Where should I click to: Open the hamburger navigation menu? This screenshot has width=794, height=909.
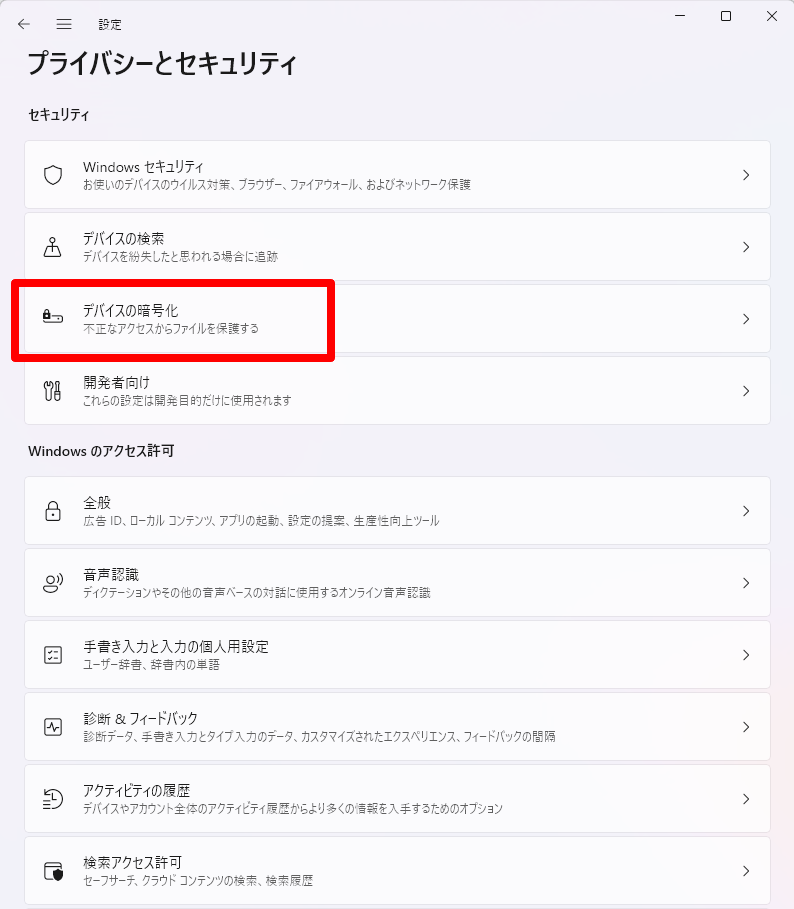click(64, 24)
